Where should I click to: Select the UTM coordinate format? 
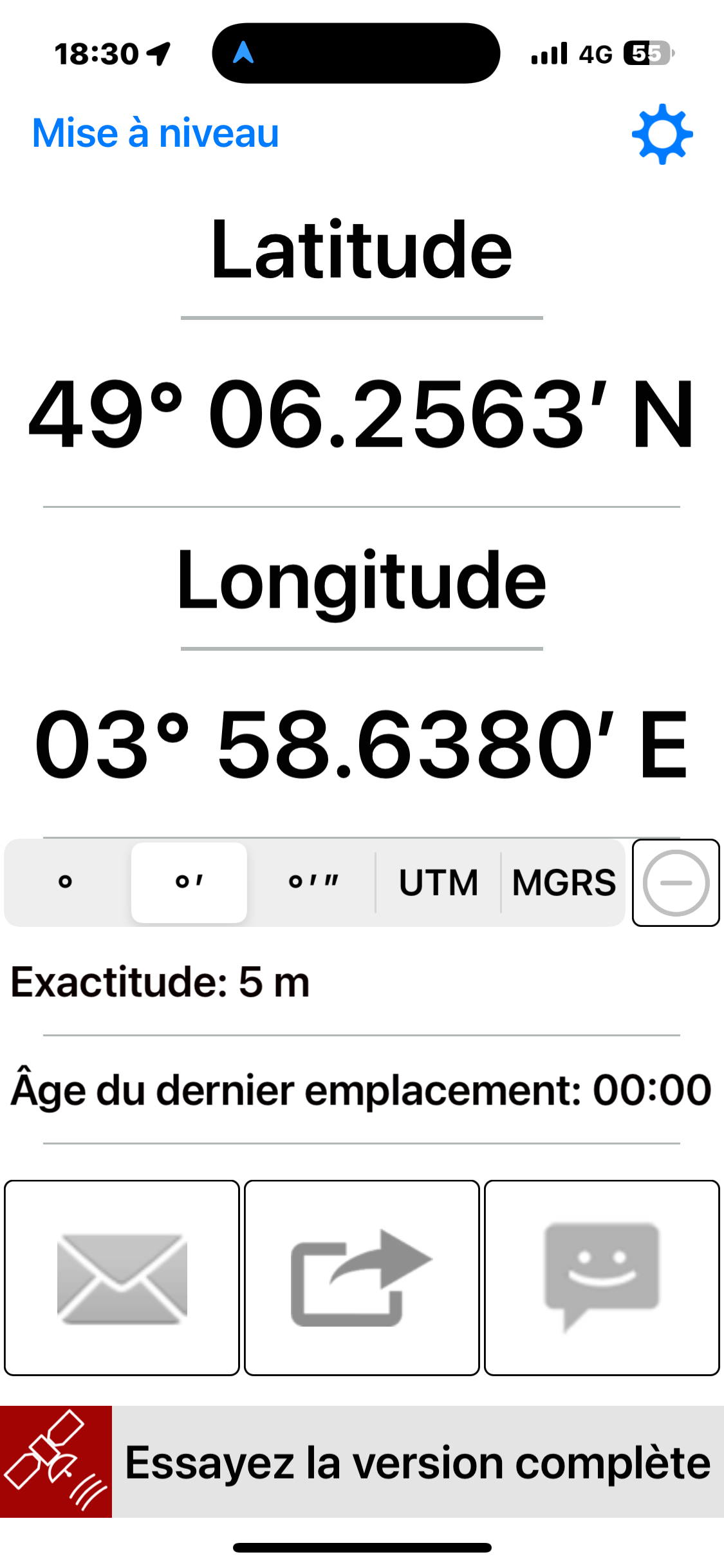[x=438, y=882]
